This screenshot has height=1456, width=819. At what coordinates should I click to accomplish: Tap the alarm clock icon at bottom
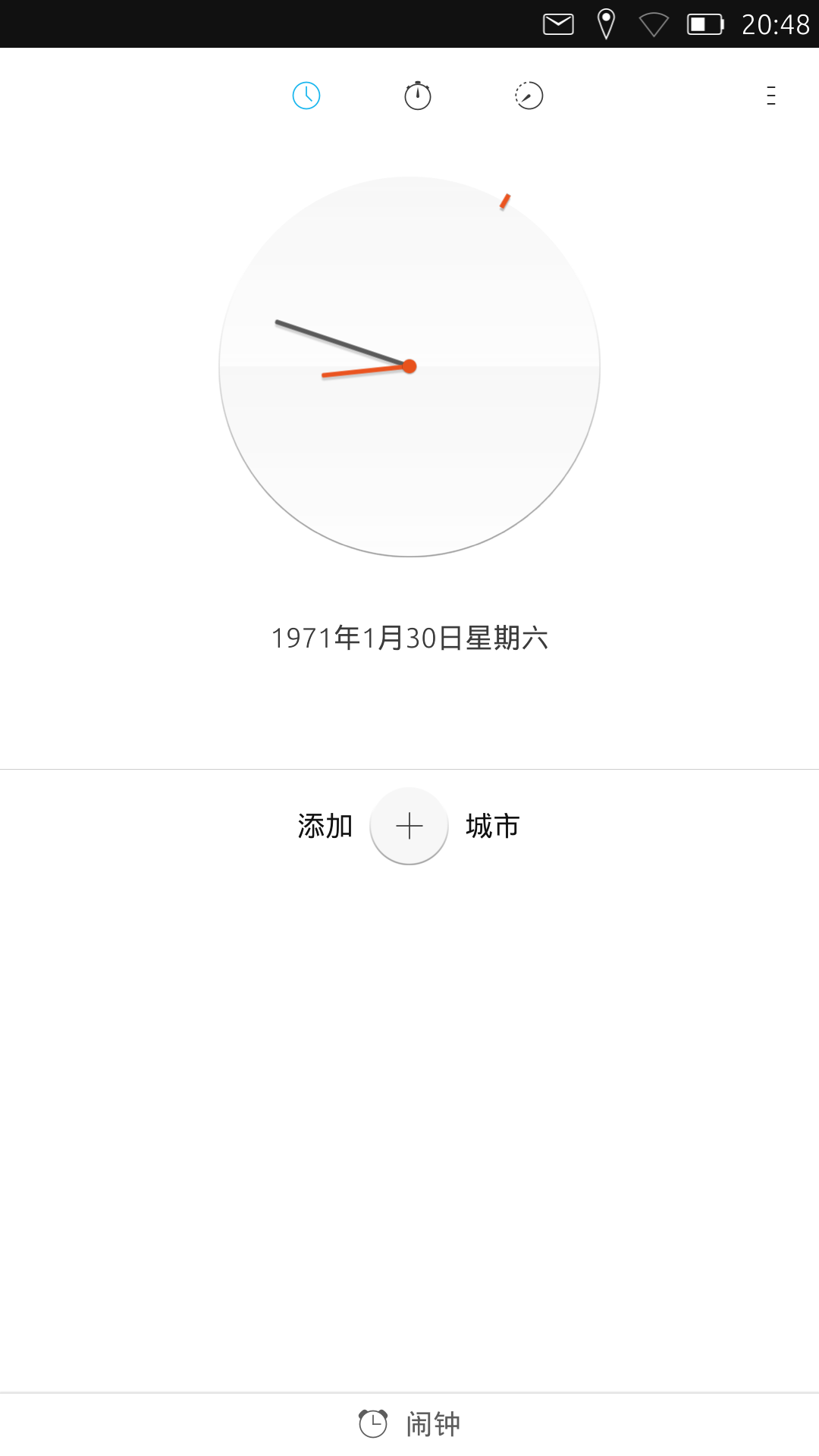[373, 1423]
